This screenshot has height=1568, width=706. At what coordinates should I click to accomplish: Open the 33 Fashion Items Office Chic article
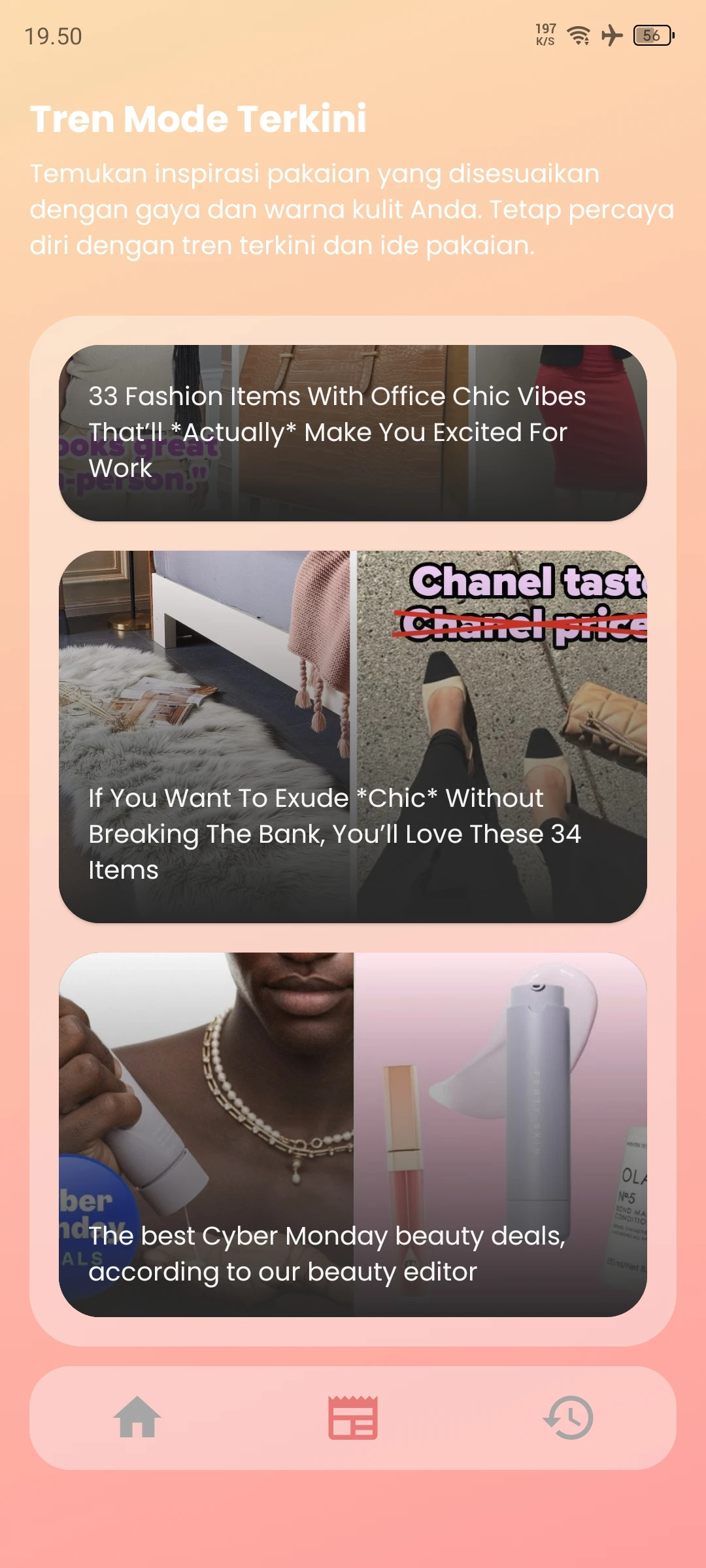pyautogui.click(x=353, y=433)
